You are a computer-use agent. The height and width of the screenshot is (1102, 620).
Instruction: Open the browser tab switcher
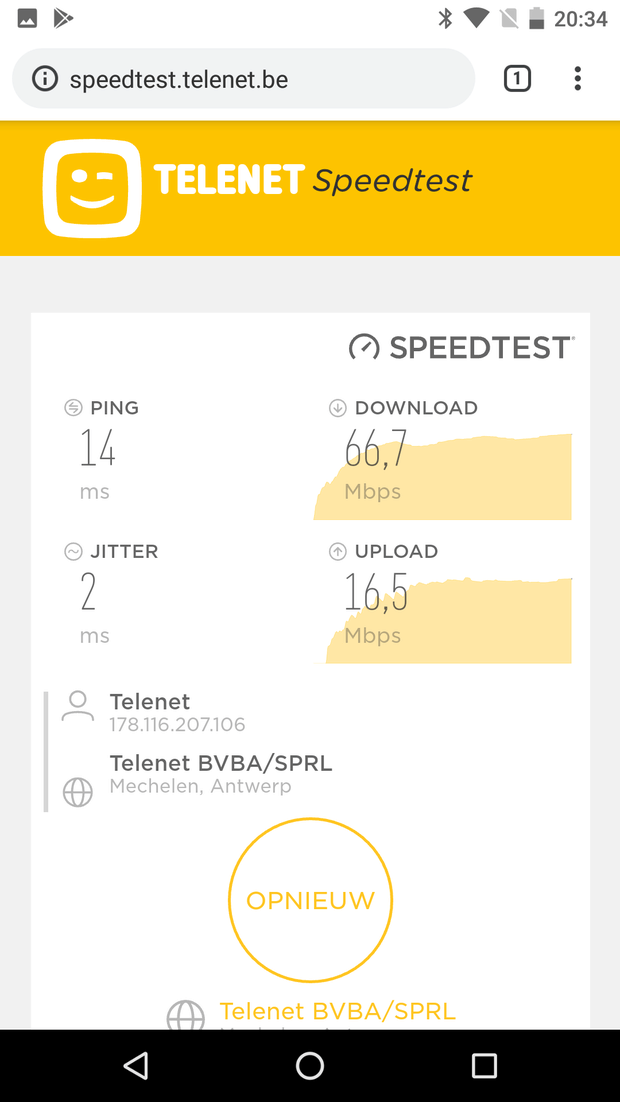tap(517, 79)
